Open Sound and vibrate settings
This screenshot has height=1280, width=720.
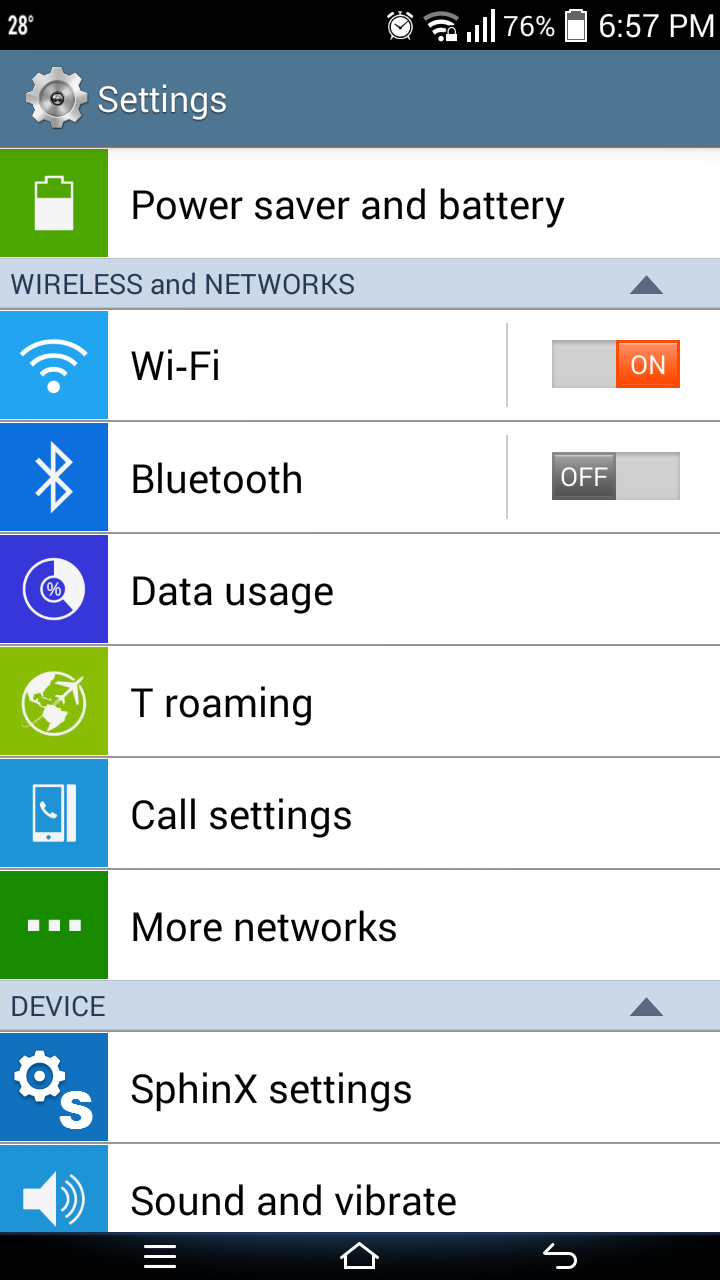click(x=360, y=1189)
